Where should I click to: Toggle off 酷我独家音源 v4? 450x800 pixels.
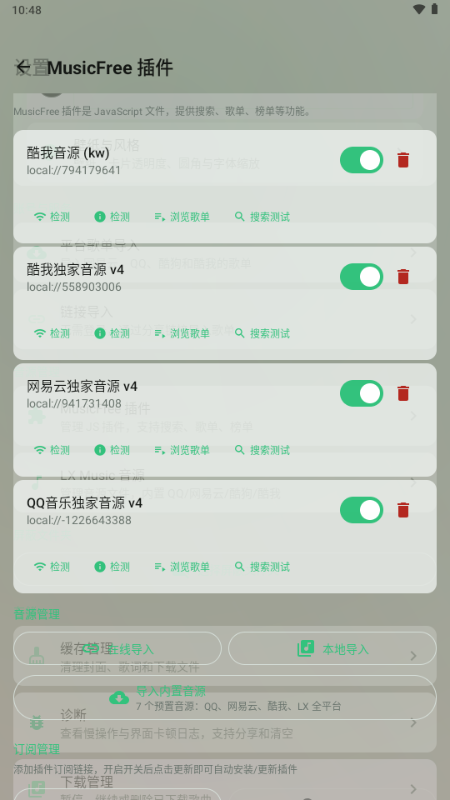(x=361, y=277)
